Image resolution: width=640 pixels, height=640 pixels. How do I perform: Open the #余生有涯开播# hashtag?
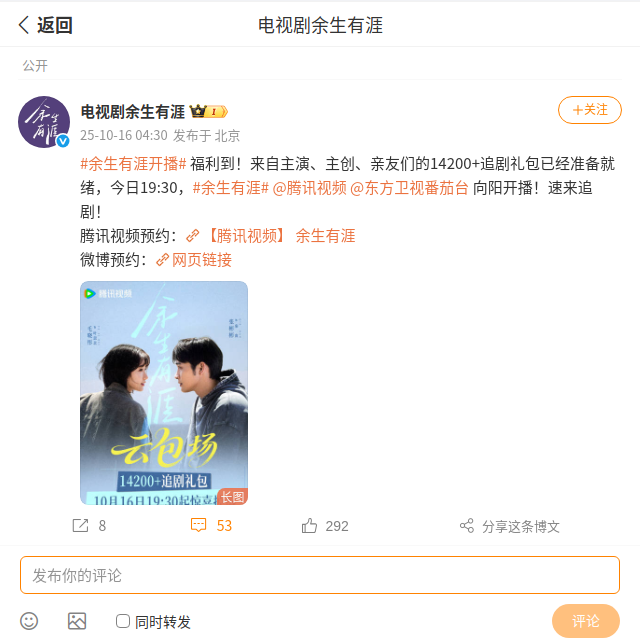point(133,163)
